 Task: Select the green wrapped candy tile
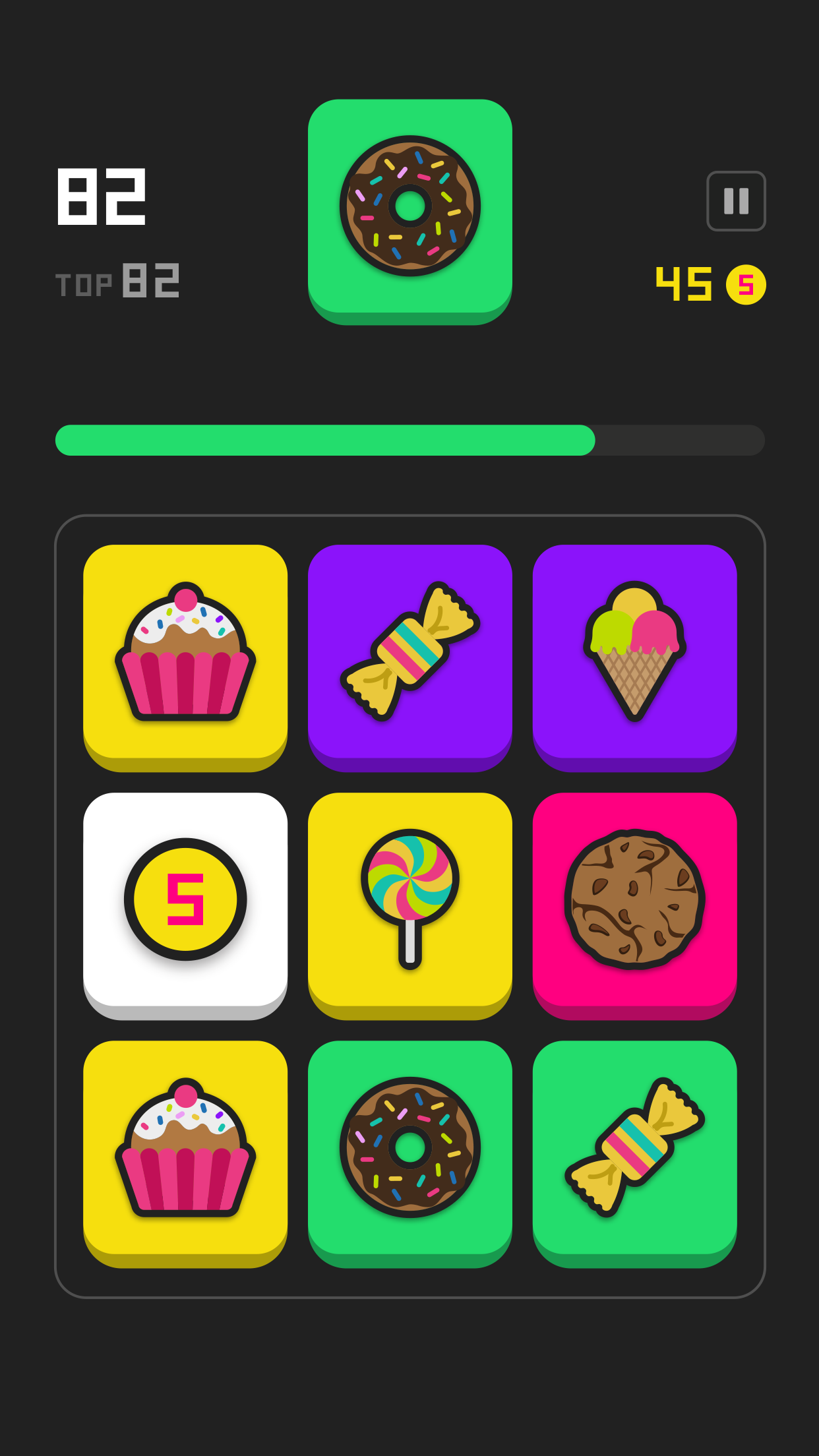(634, 1147)
